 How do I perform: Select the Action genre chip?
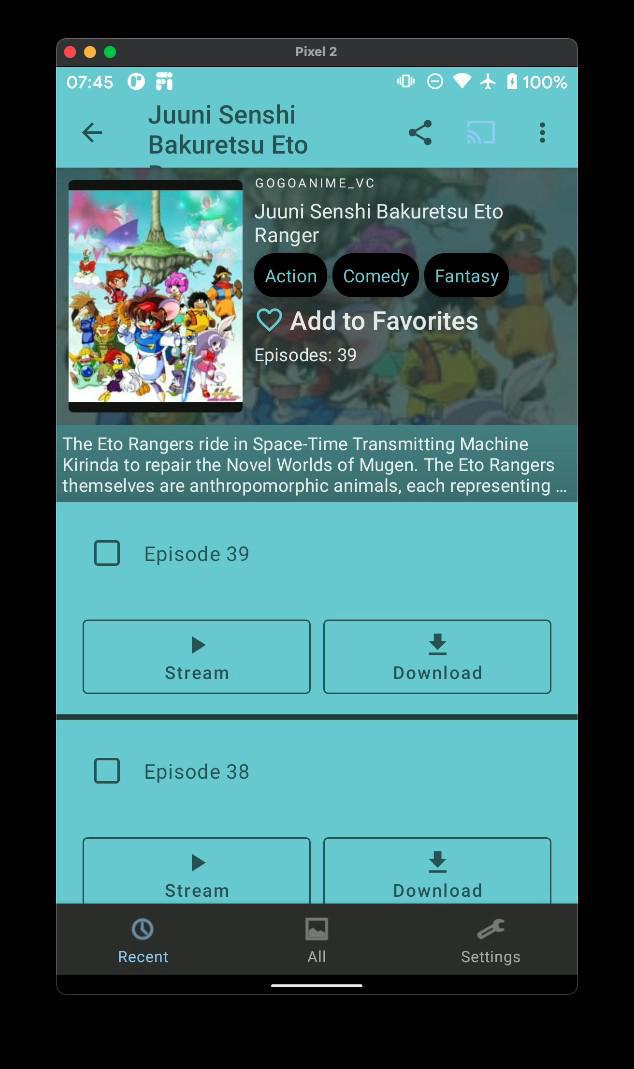click(x=290, y=276)
